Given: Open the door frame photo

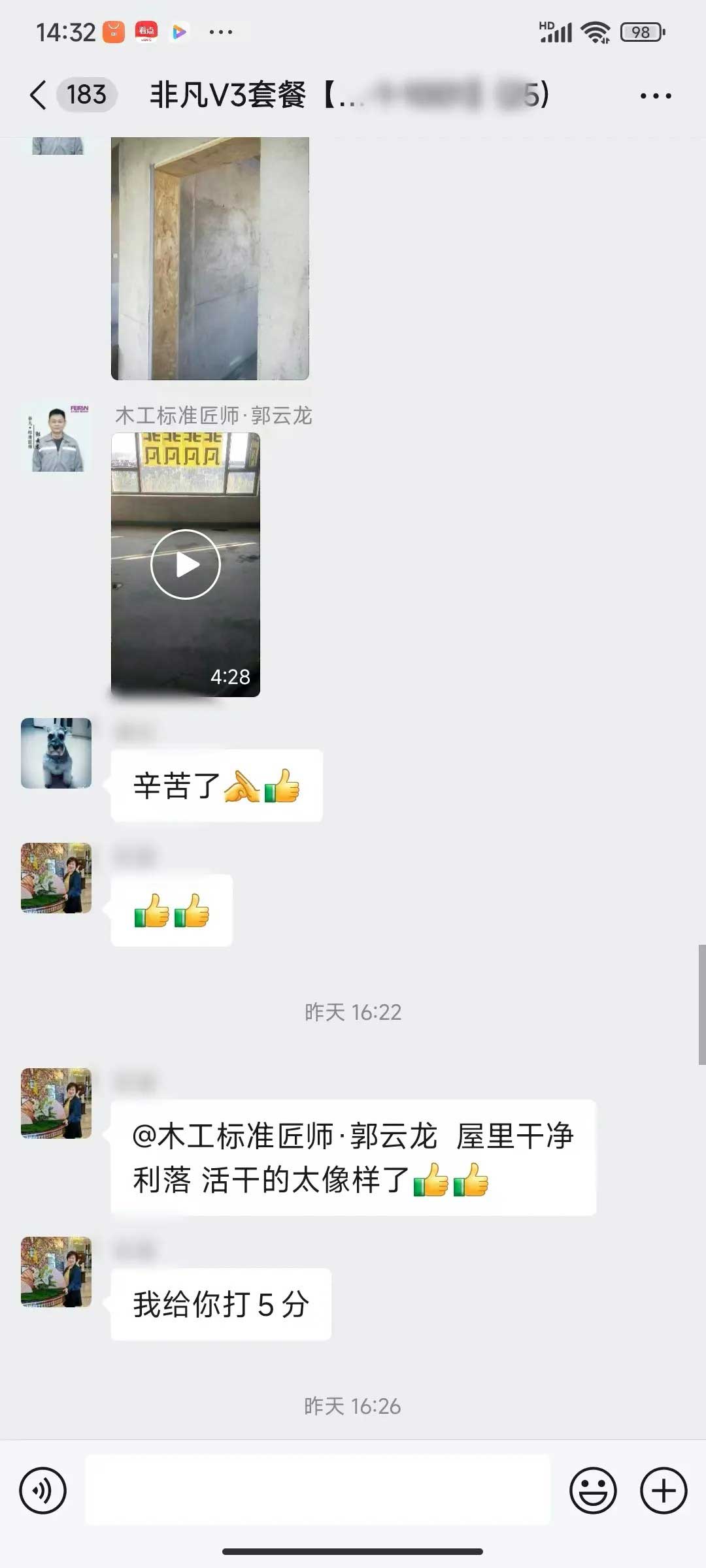Looking at the screenshot, I should 210,258.
